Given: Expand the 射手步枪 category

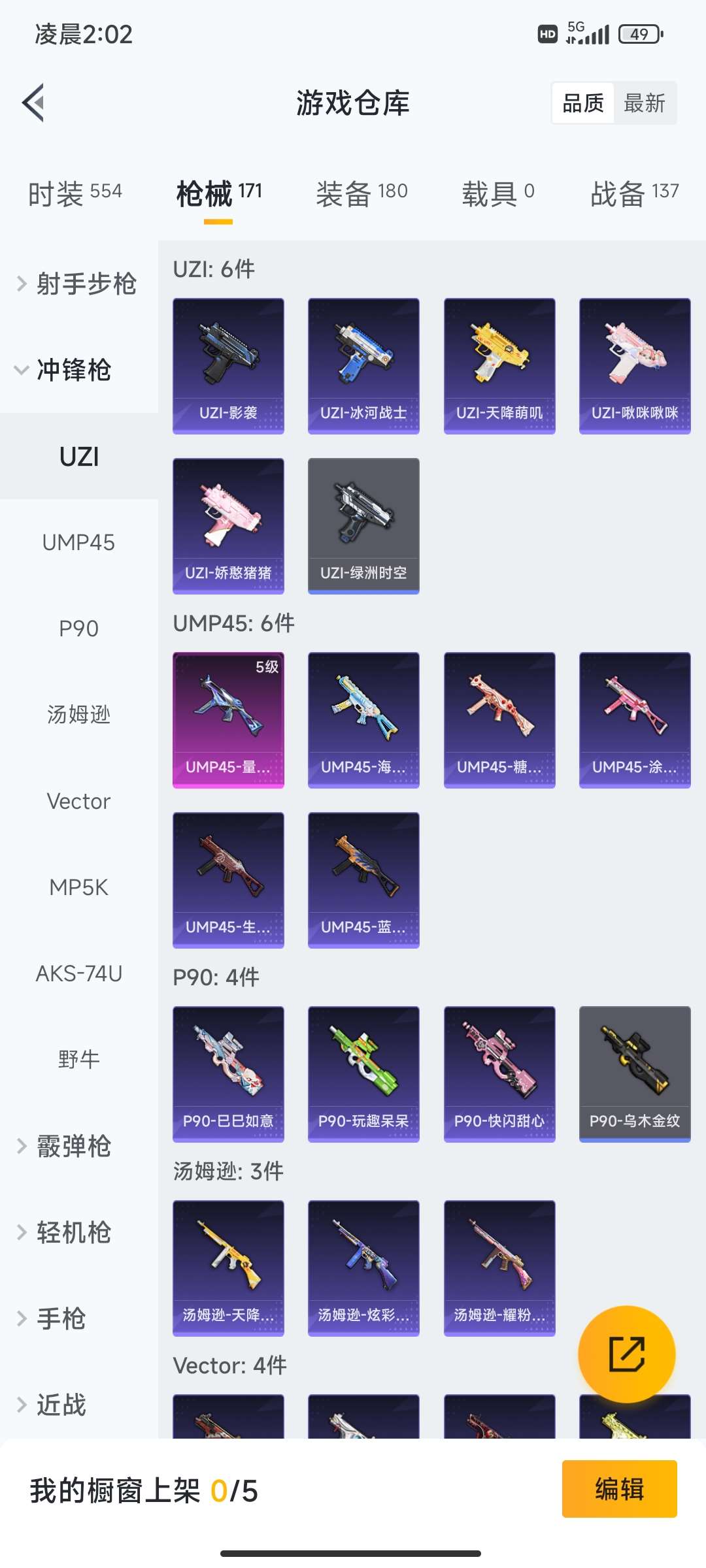Looking at the screenshot, I should pyautogui.click(x=78, y=284).
